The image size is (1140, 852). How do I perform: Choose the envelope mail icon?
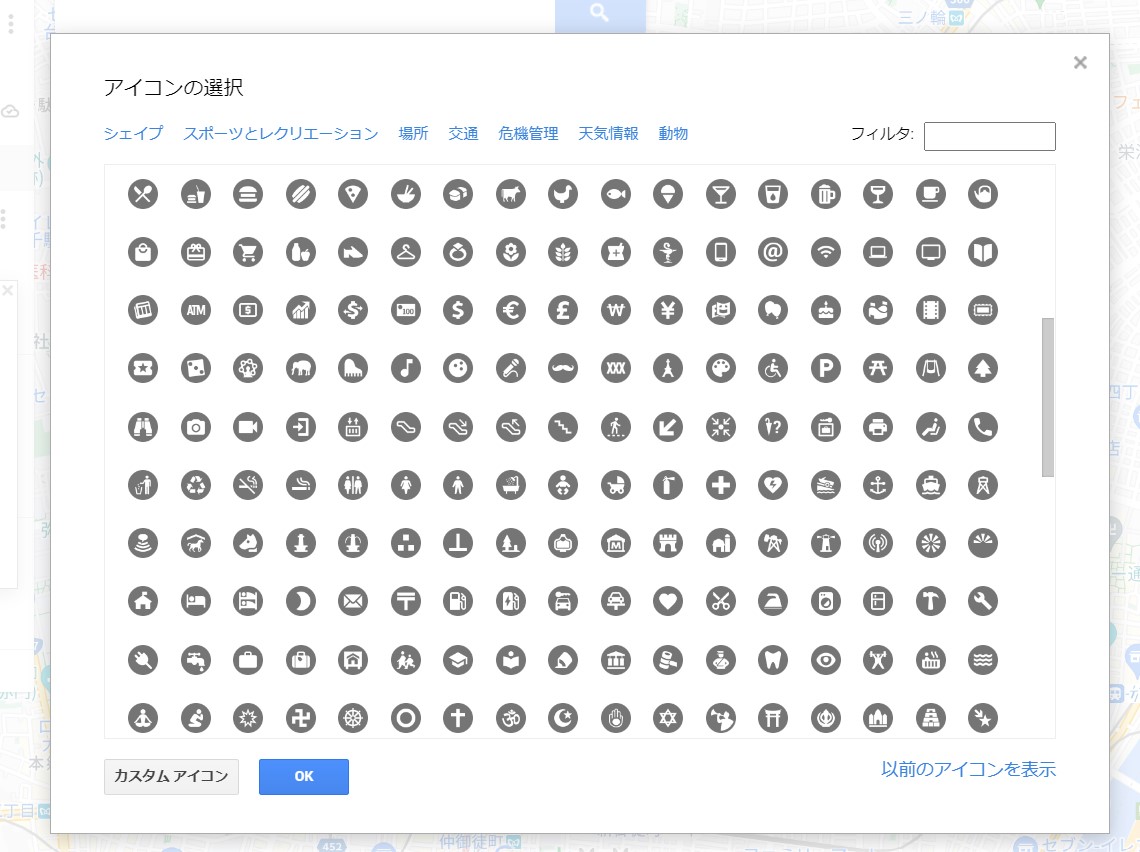point(353,601)
